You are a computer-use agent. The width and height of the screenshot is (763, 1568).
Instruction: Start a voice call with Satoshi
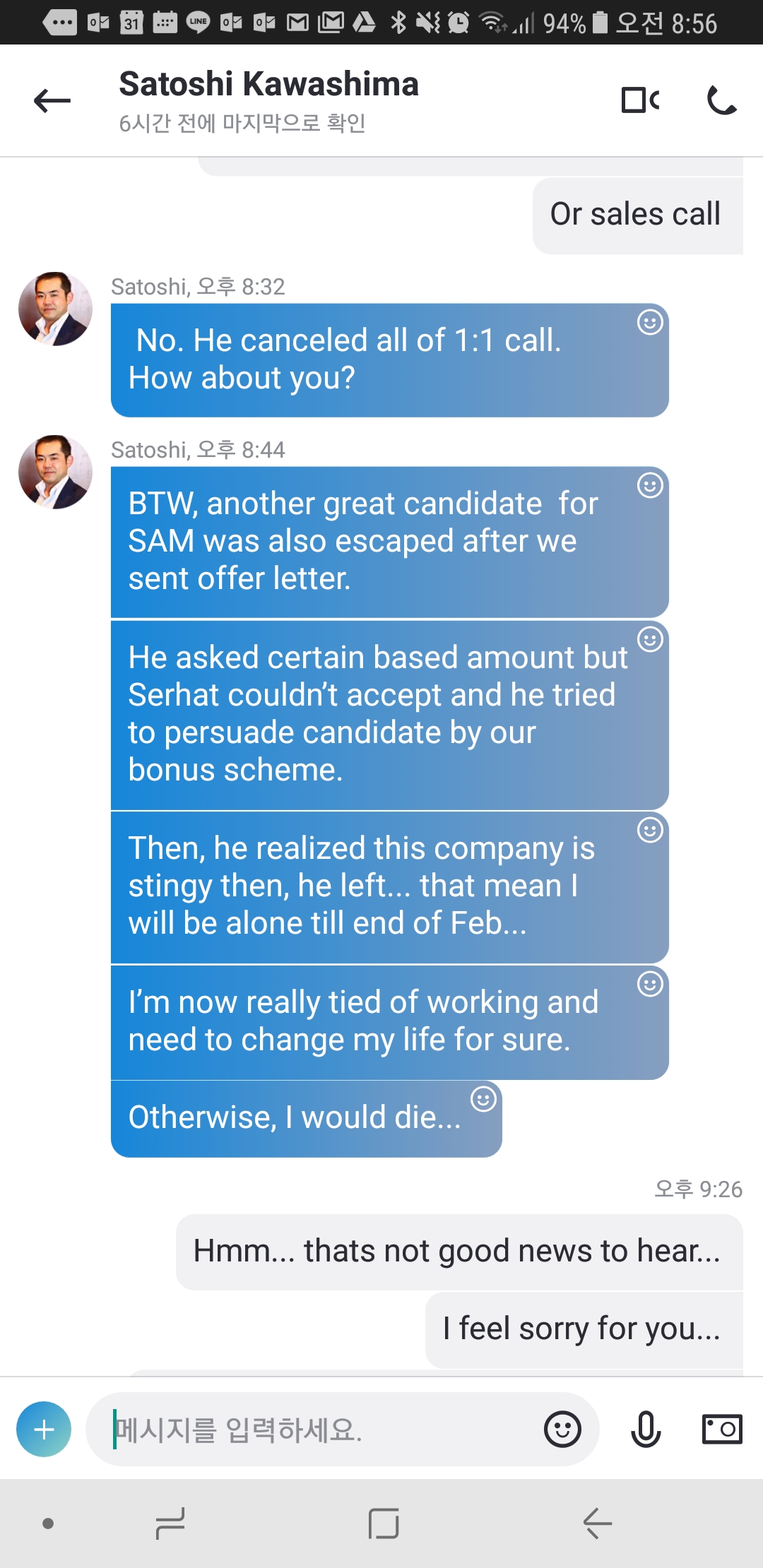click(x=721, y=100)
